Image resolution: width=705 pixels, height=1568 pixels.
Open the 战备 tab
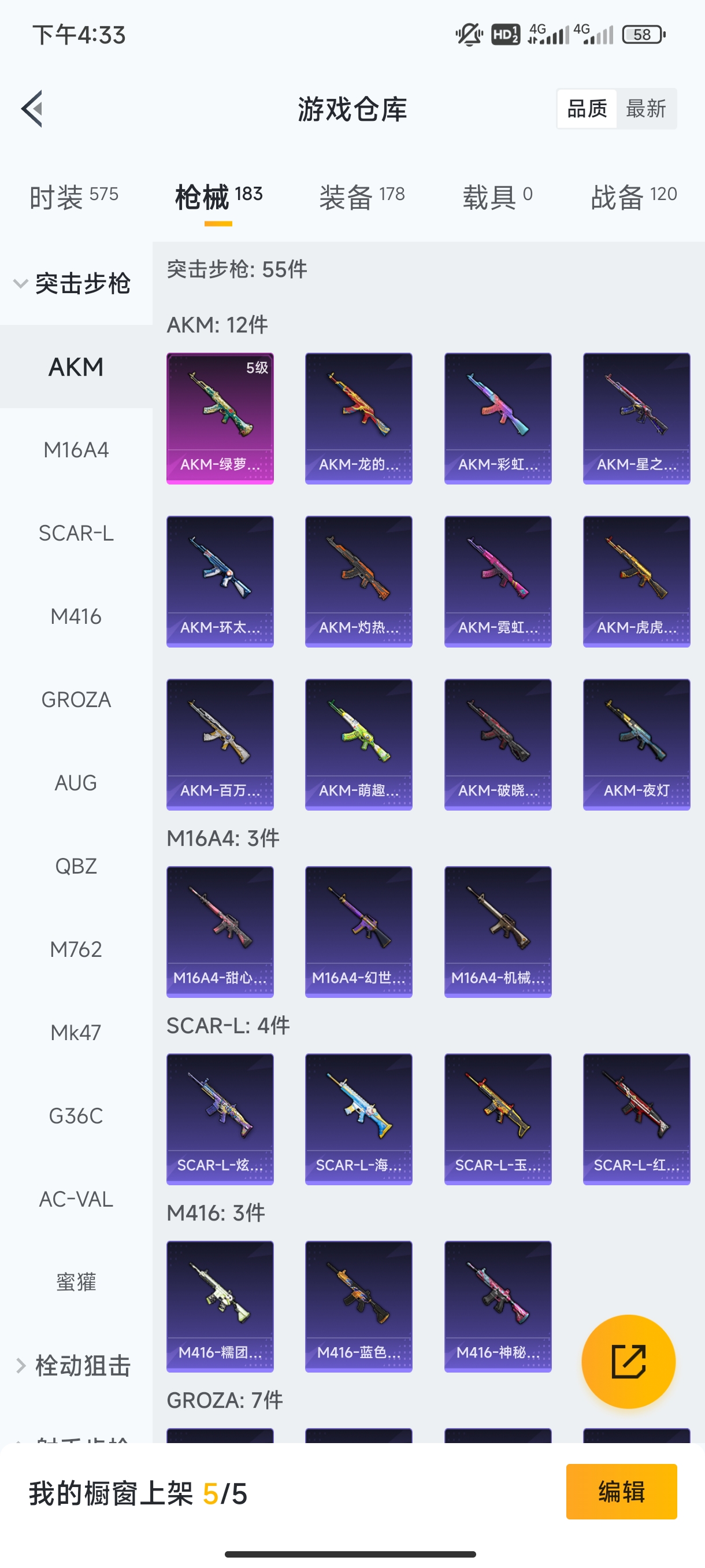634,197
